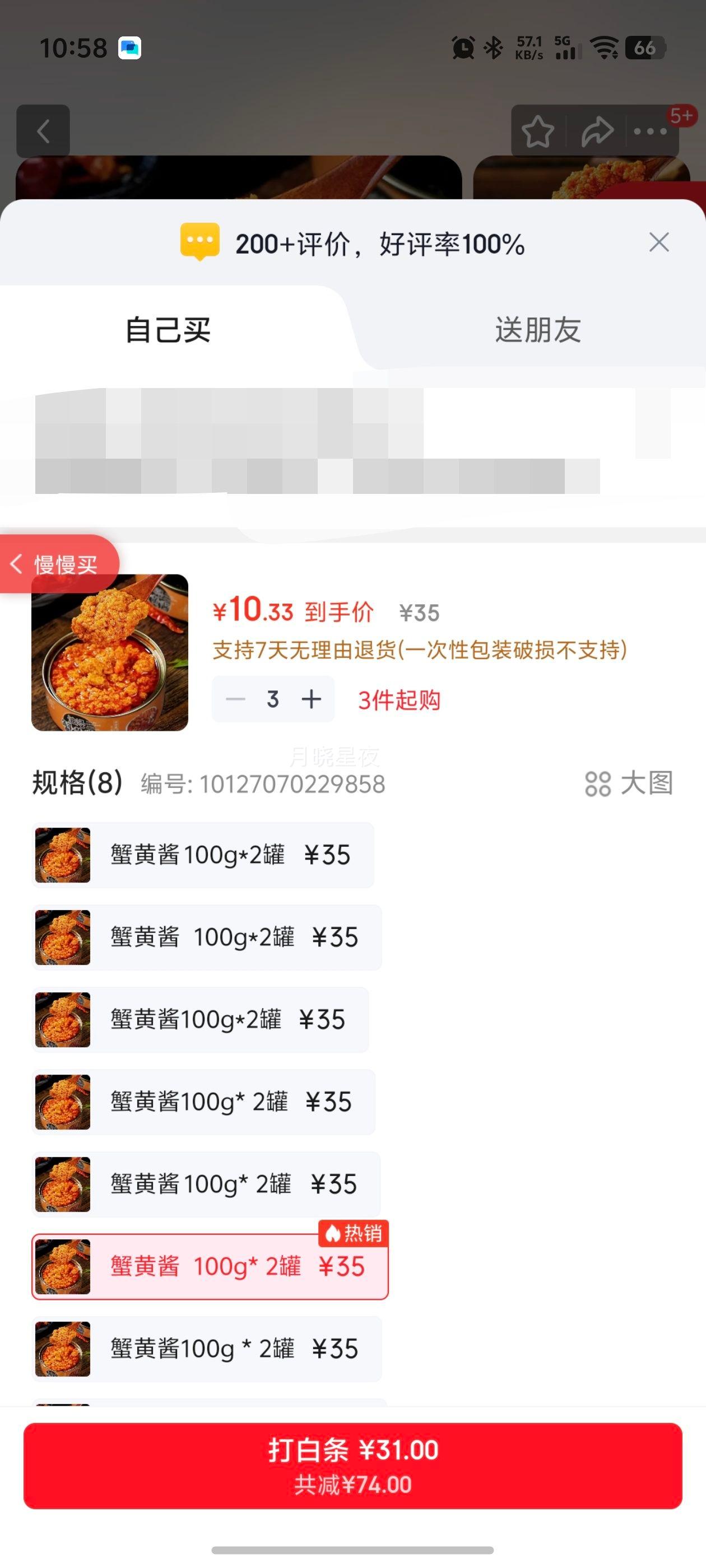Click the favorite star icon
The image size is (706, 1568).
pyautogui.click(x=538, y=131)
